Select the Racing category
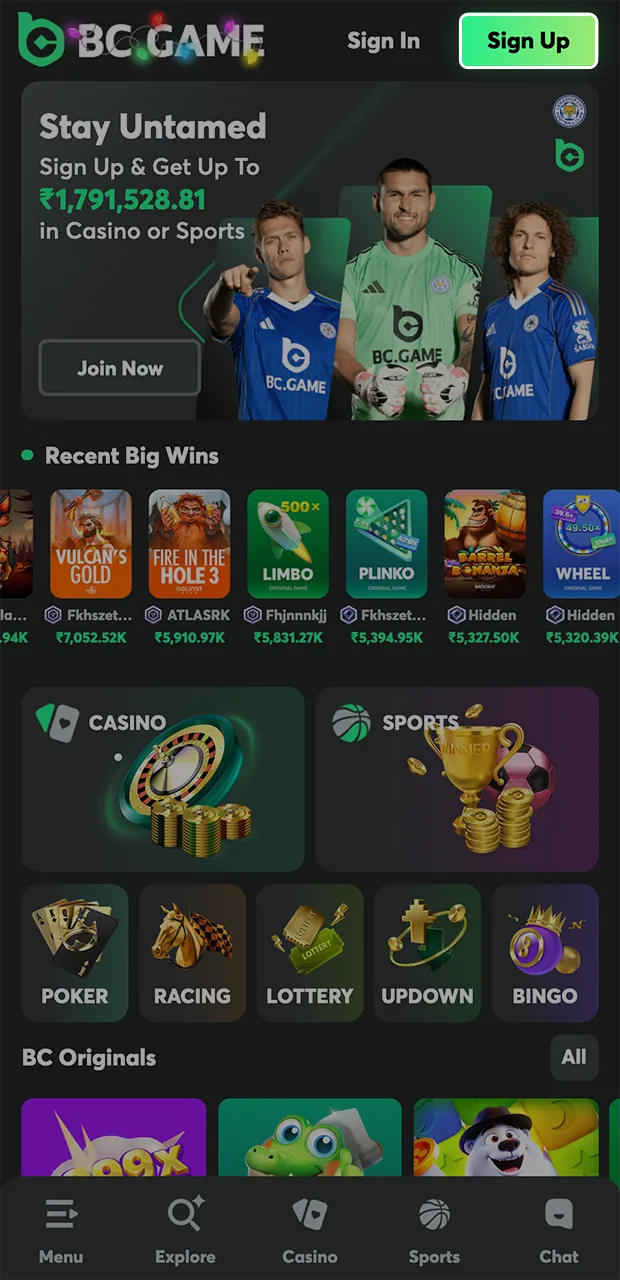 click(192, 952)
